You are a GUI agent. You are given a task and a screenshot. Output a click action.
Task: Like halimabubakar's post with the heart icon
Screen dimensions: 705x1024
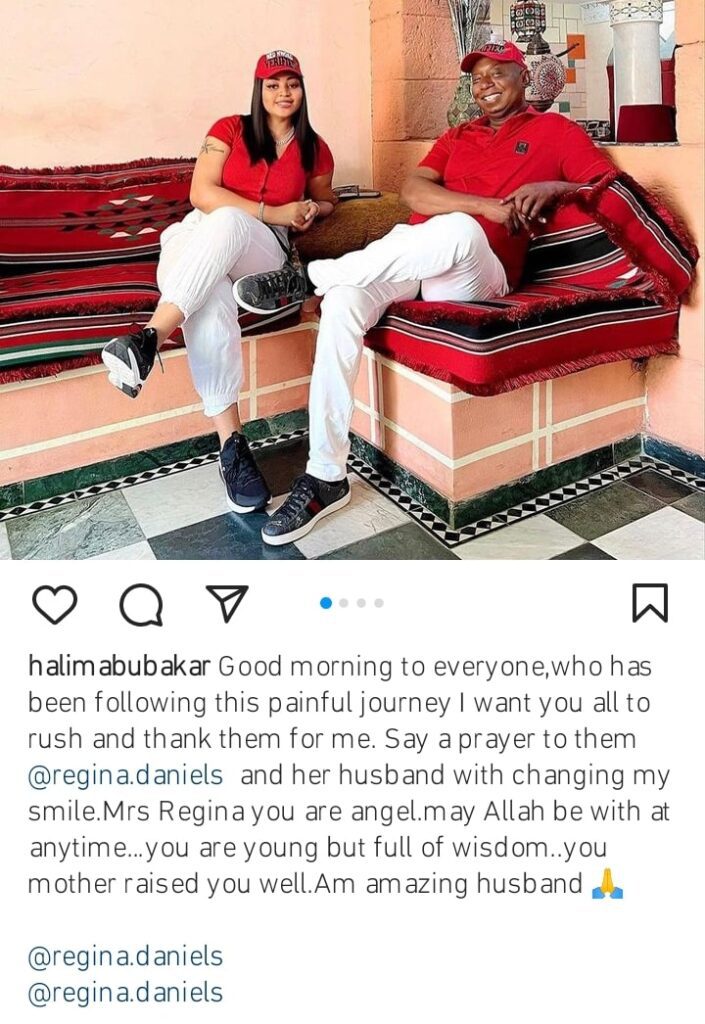(x=54, y=604)
